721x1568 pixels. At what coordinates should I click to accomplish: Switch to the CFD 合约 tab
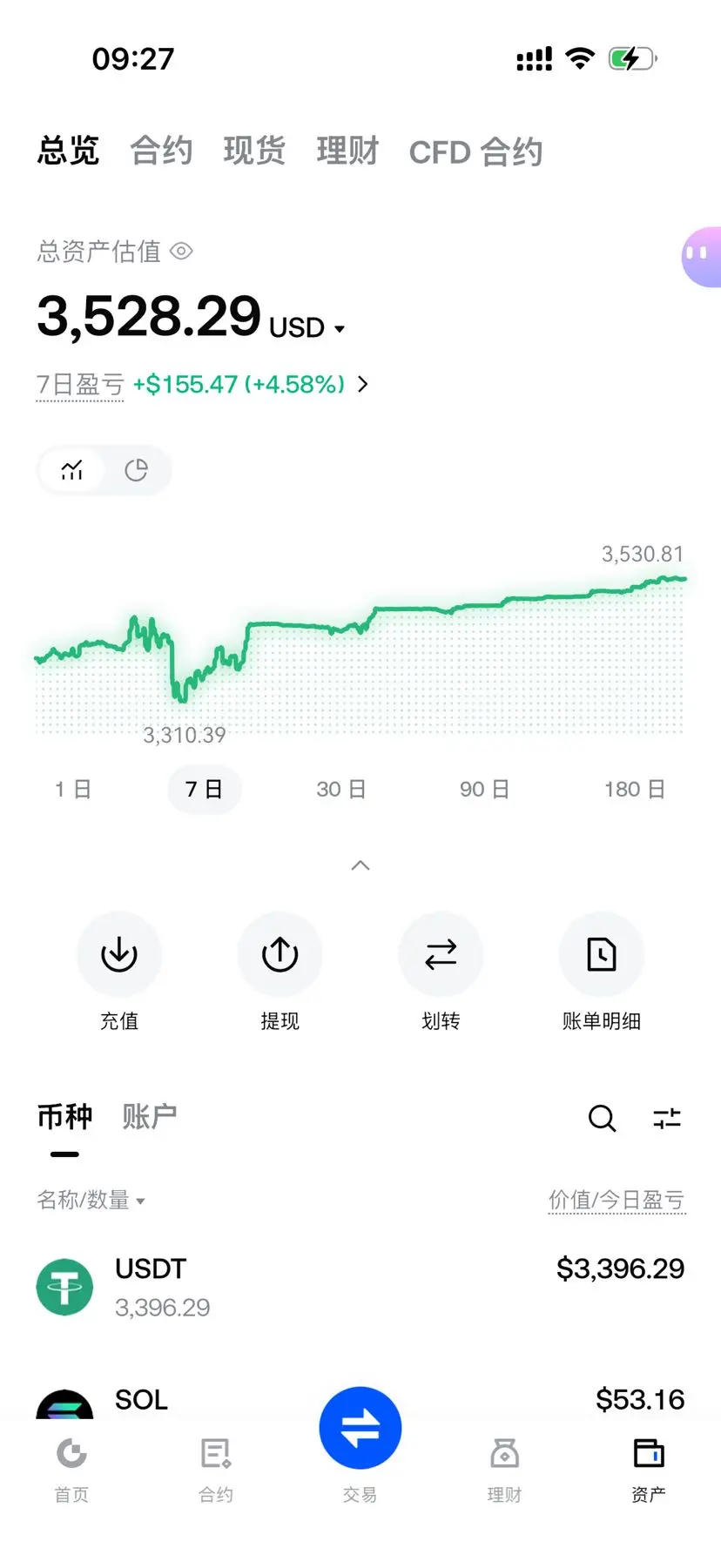pyautogui.click(x=475, y=152)
